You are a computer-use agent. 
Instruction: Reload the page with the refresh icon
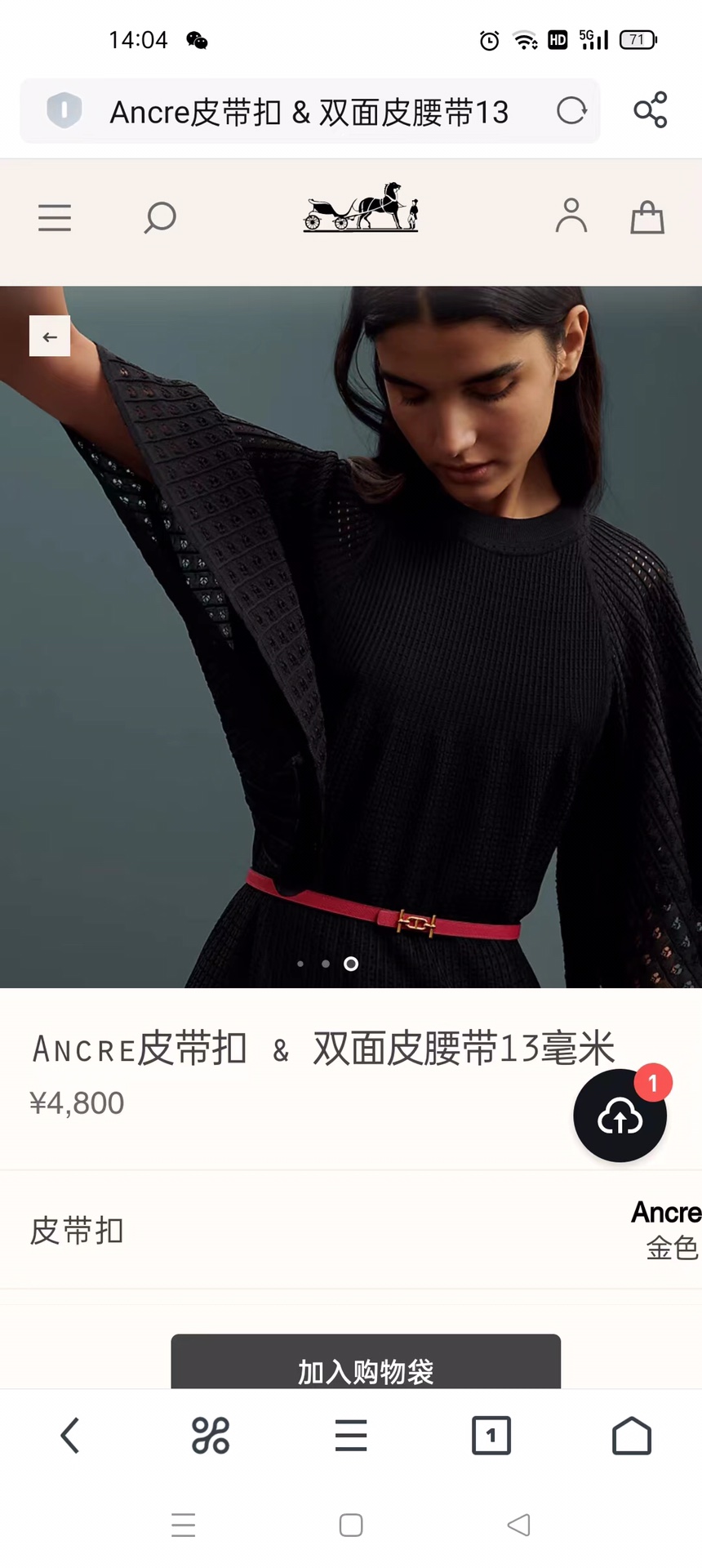click(x=571, y=112)
